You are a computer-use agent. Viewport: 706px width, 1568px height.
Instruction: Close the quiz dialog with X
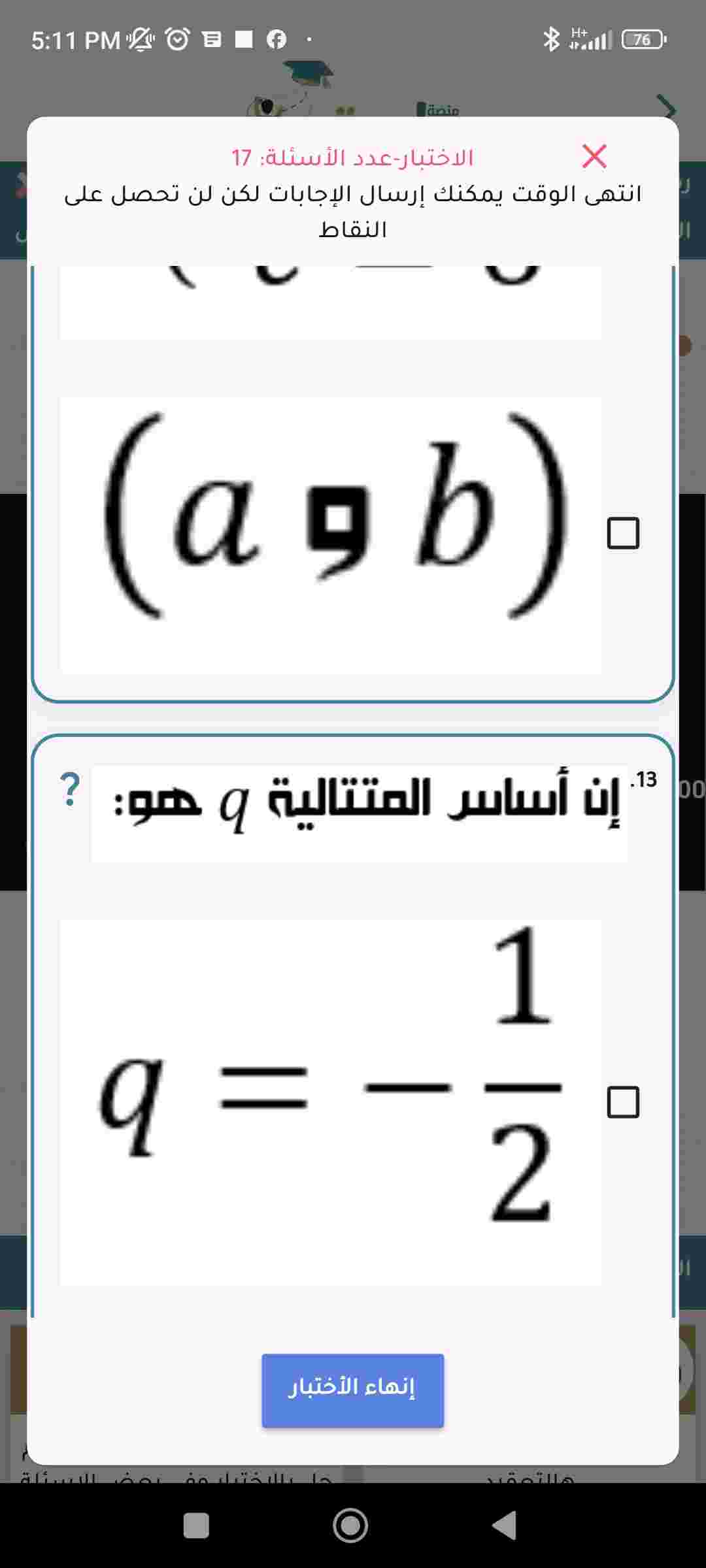tap(594, 157)
